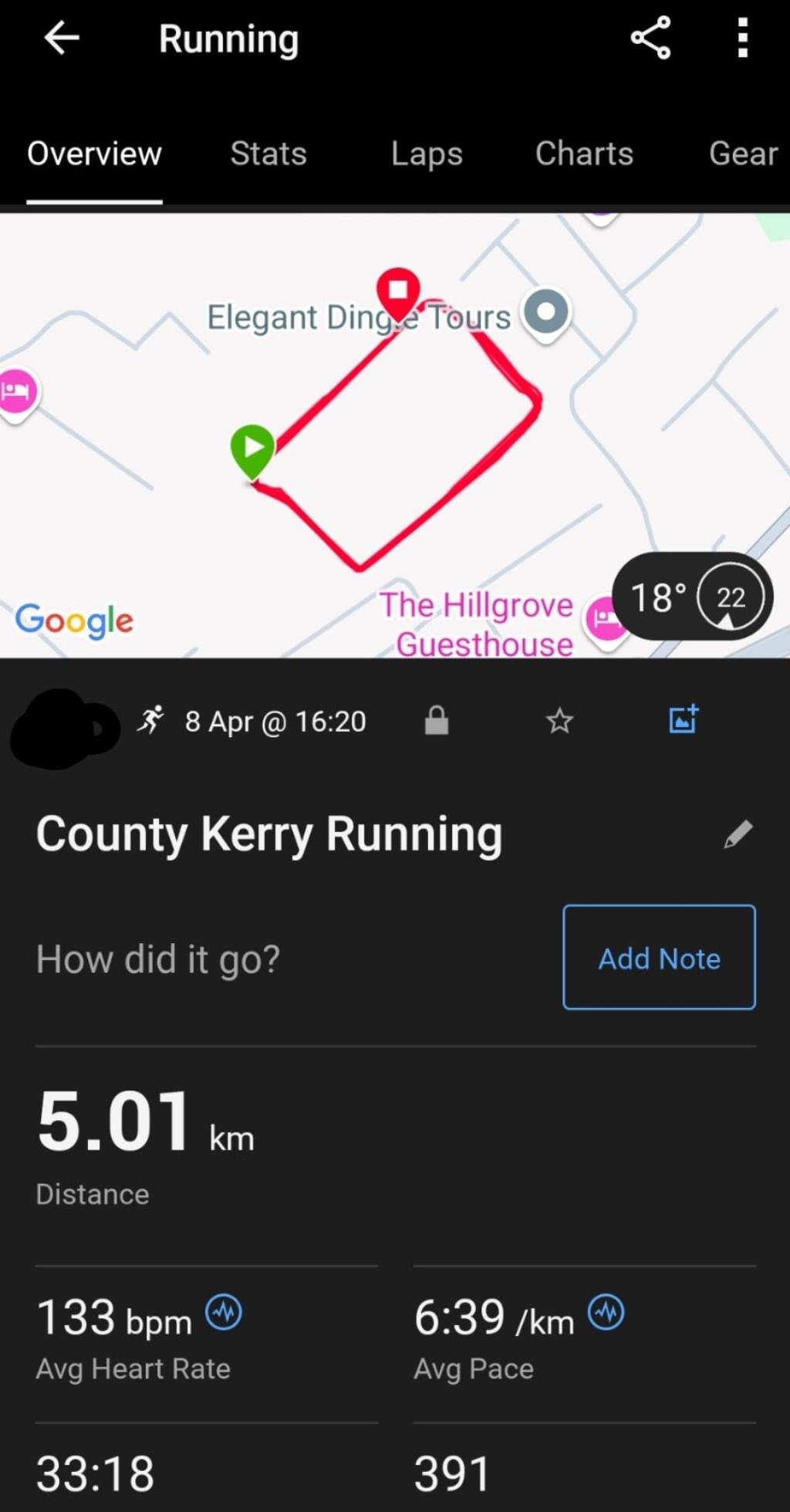This screenshot has width=790, height=1512.
Task: Open the Laps tab
Action: (x=427, y=154)
